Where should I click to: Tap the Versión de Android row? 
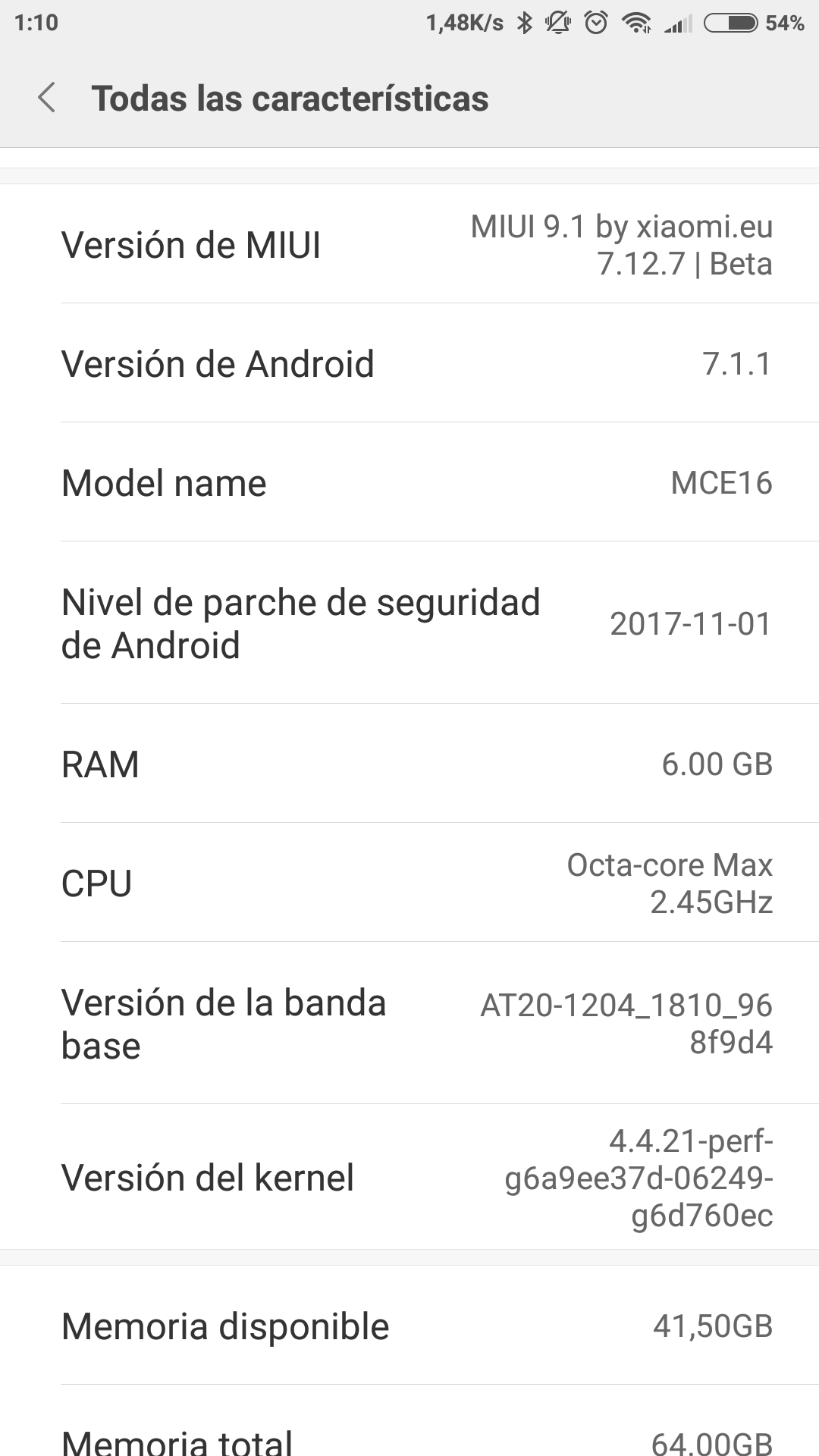pyautogui.click(x=409, y=362)
